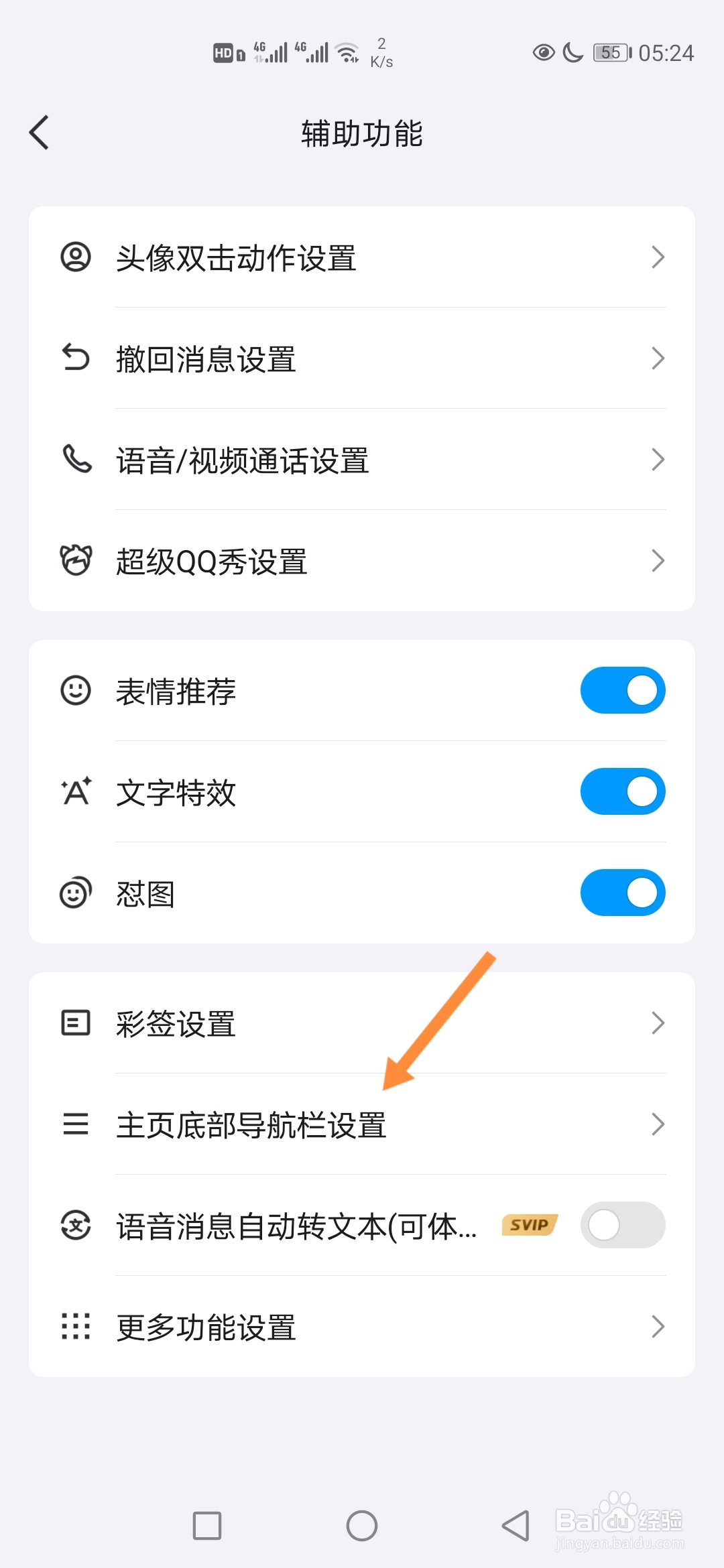The image size is (724, 1568).
Task: Select the phone icon next to 语音/视频通话设置
Action: click(76, 460)
